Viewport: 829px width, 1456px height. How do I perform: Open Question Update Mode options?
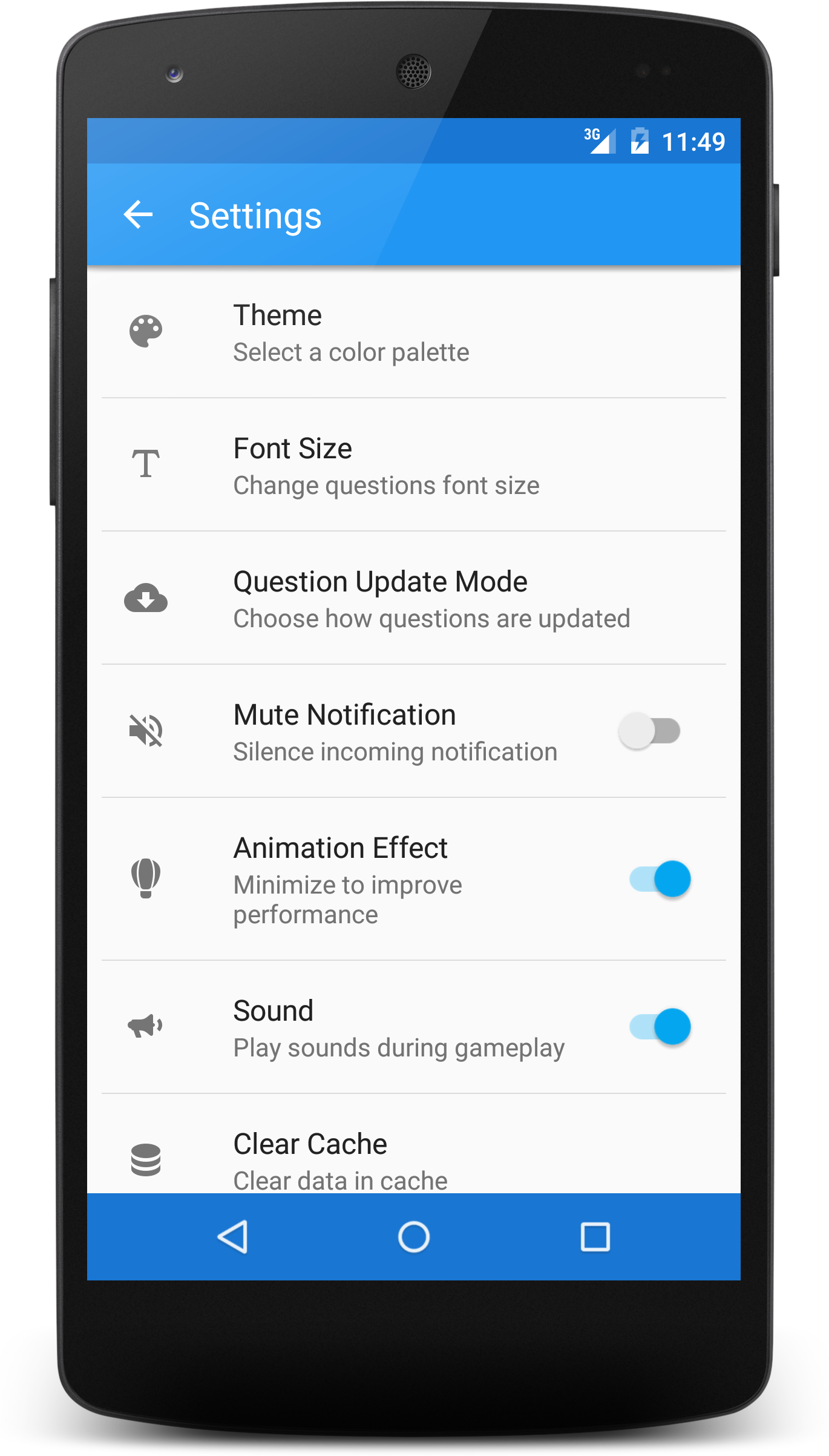point(414,598)
